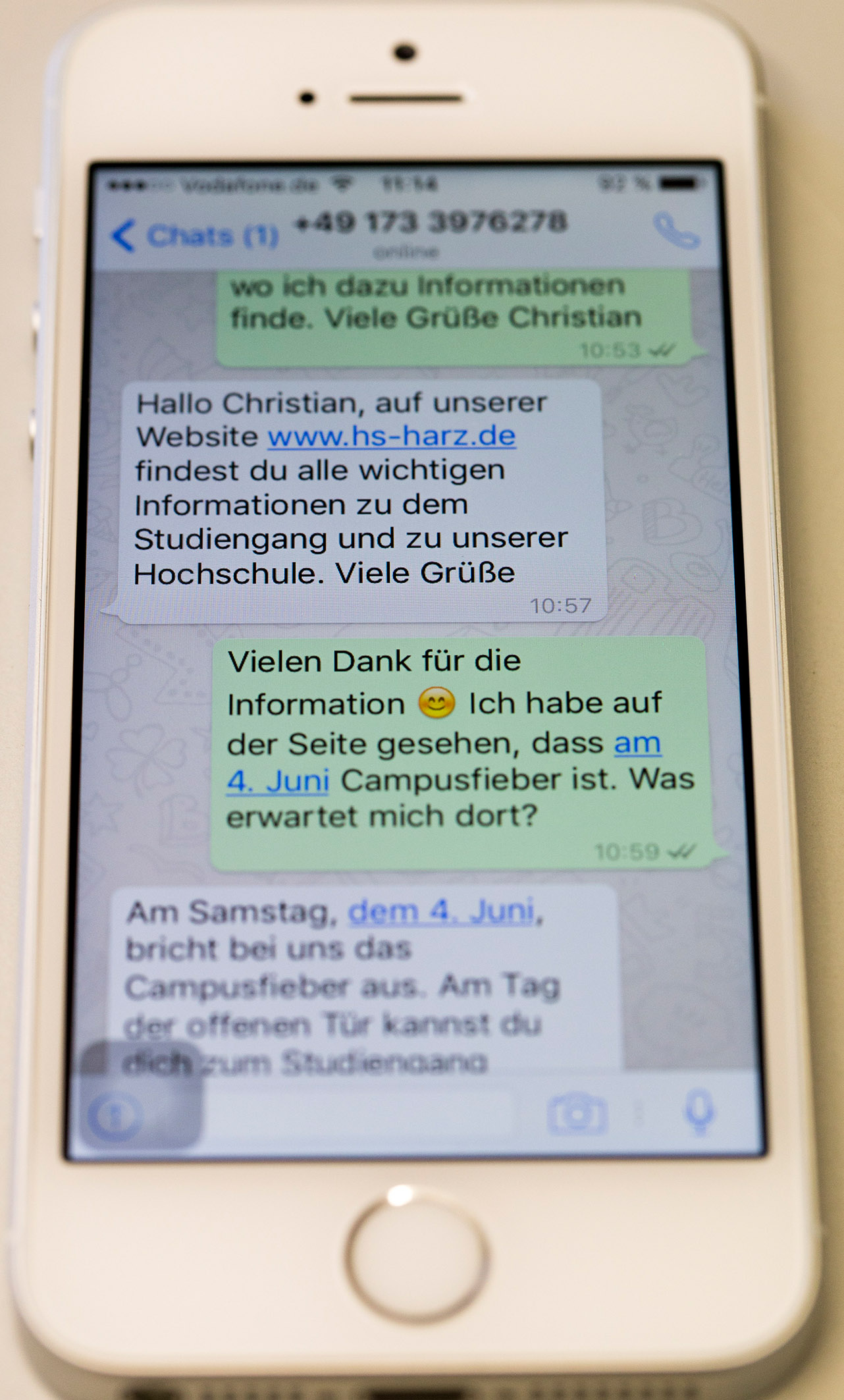Open the camera to send a photo
The height and width of the screenshot is (1400, 844).
pyautogui.click(x=577, y=1114)
